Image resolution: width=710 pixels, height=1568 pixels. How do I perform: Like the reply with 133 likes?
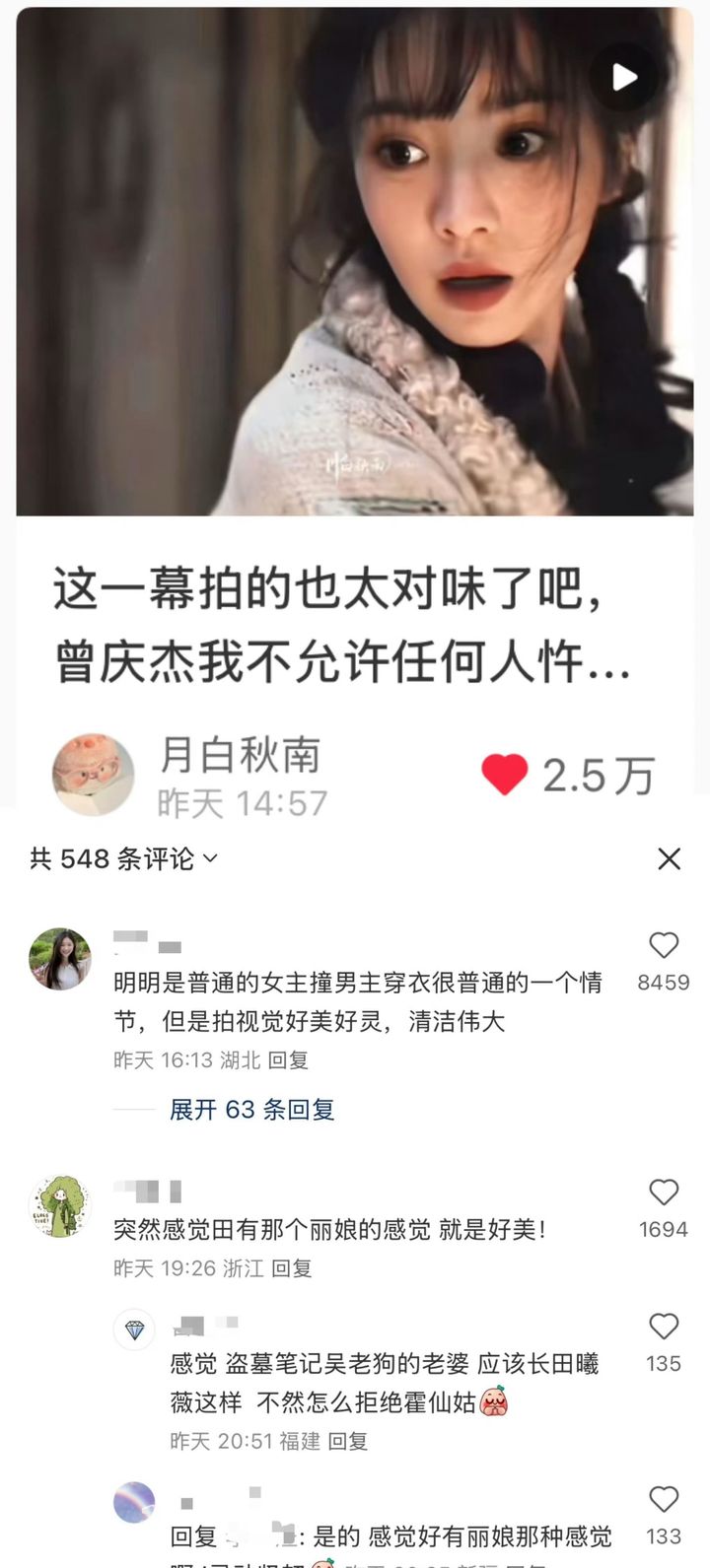point(664,1500)
